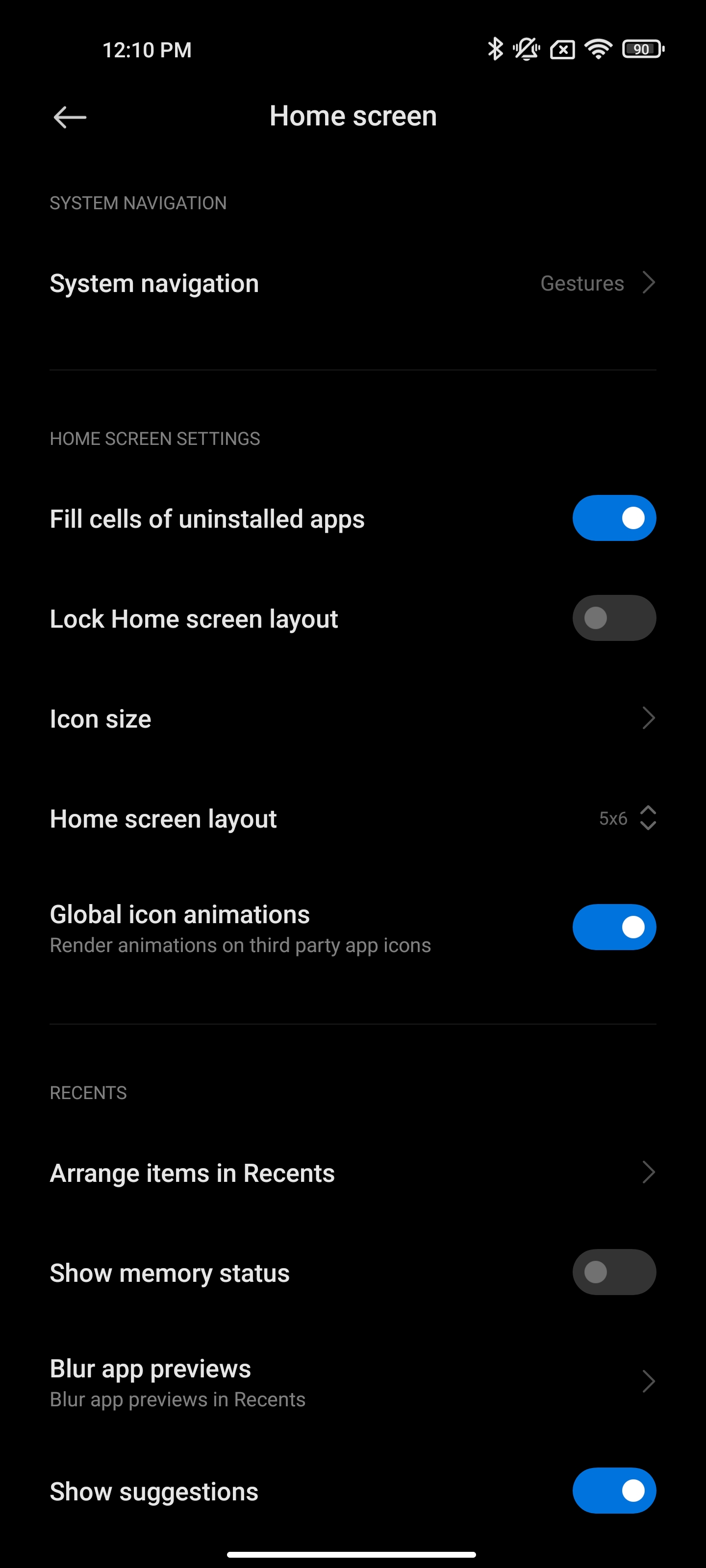706x1568 pixels.
Task: Turn off Global icon animations
Action: [613, 927]
